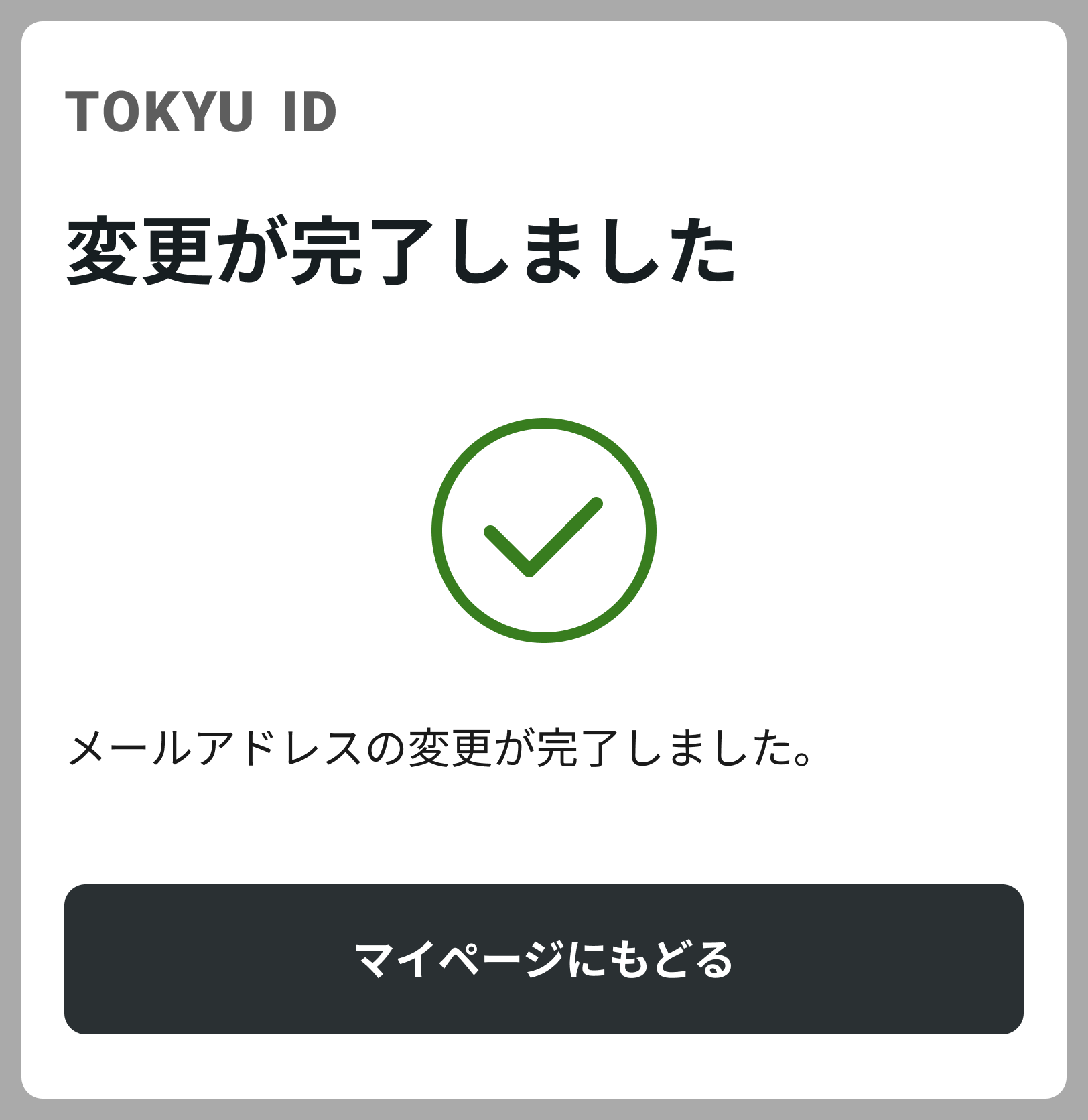Tap the マイページにもどる button

(543, 959)
